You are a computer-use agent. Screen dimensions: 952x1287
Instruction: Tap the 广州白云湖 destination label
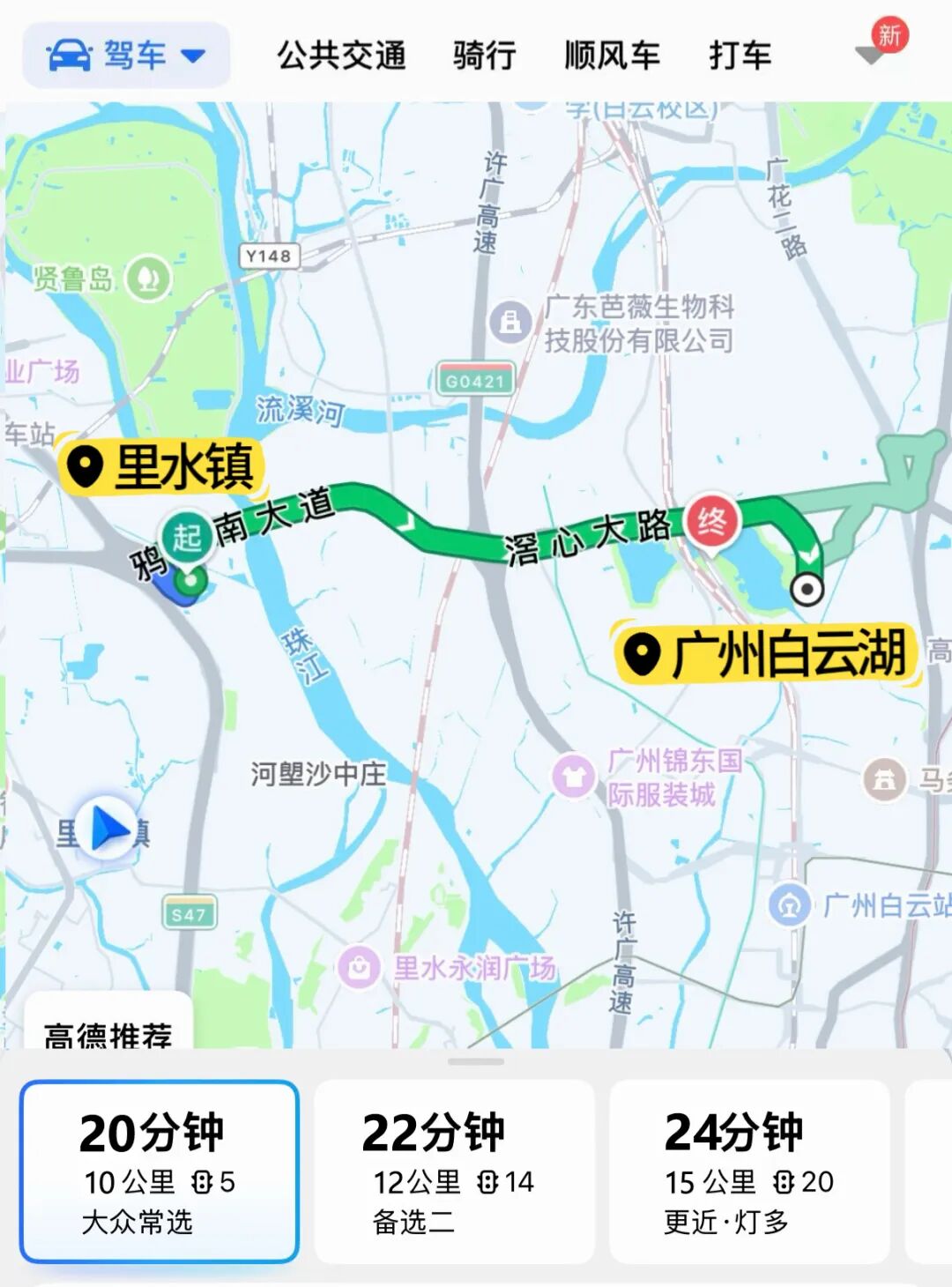(x=767, y=654)
